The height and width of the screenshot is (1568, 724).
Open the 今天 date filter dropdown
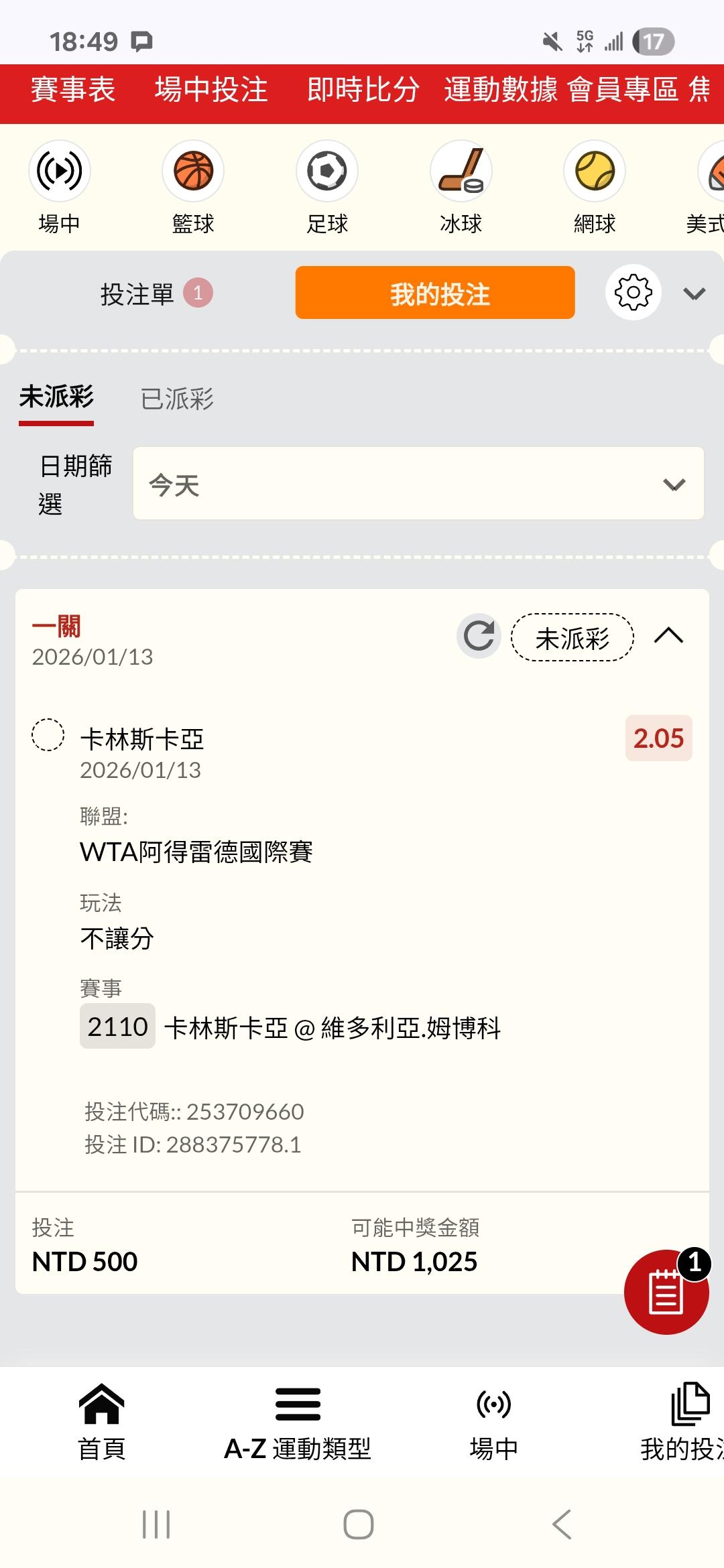pyautogui.click(x=418, y=484)
